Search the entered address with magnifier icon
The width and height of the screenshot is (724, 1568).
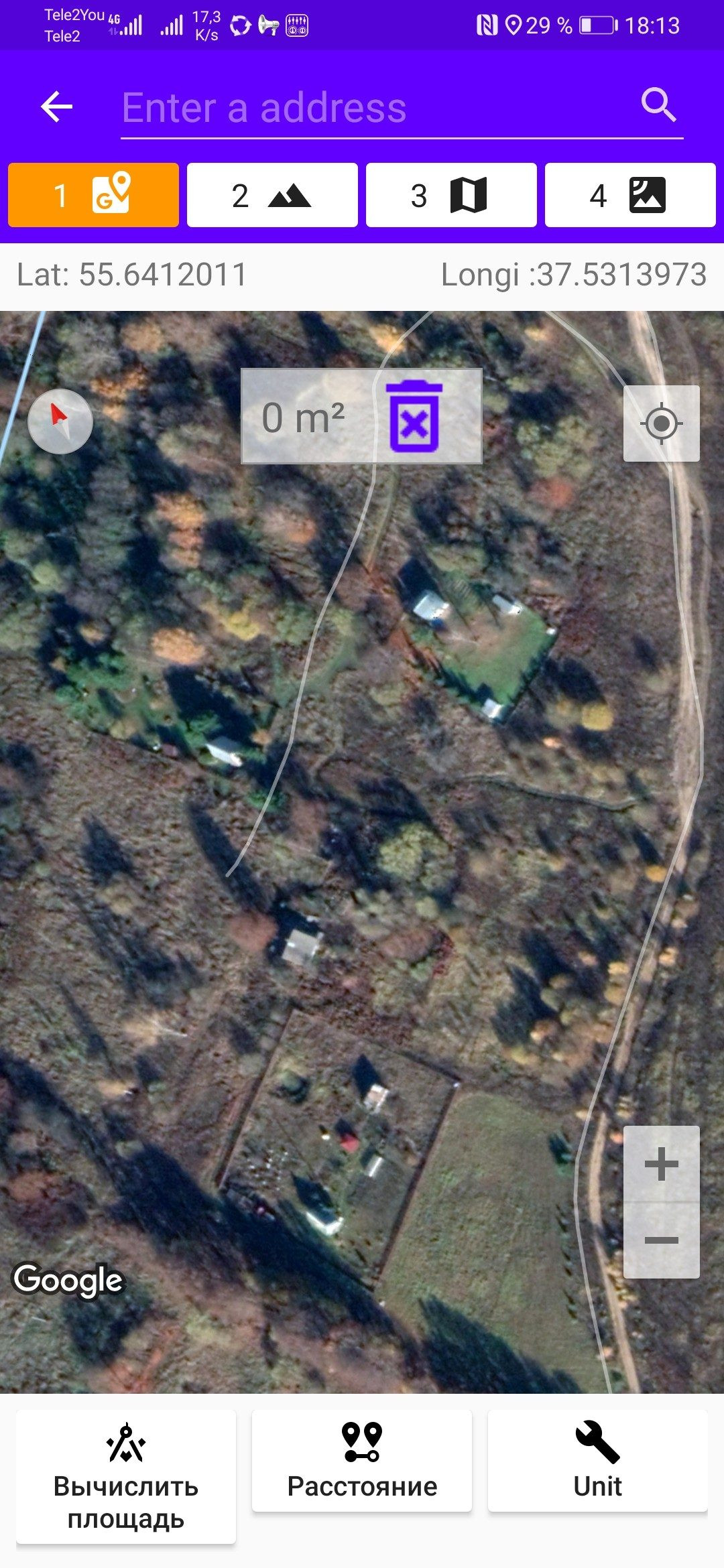click(658, 105)
